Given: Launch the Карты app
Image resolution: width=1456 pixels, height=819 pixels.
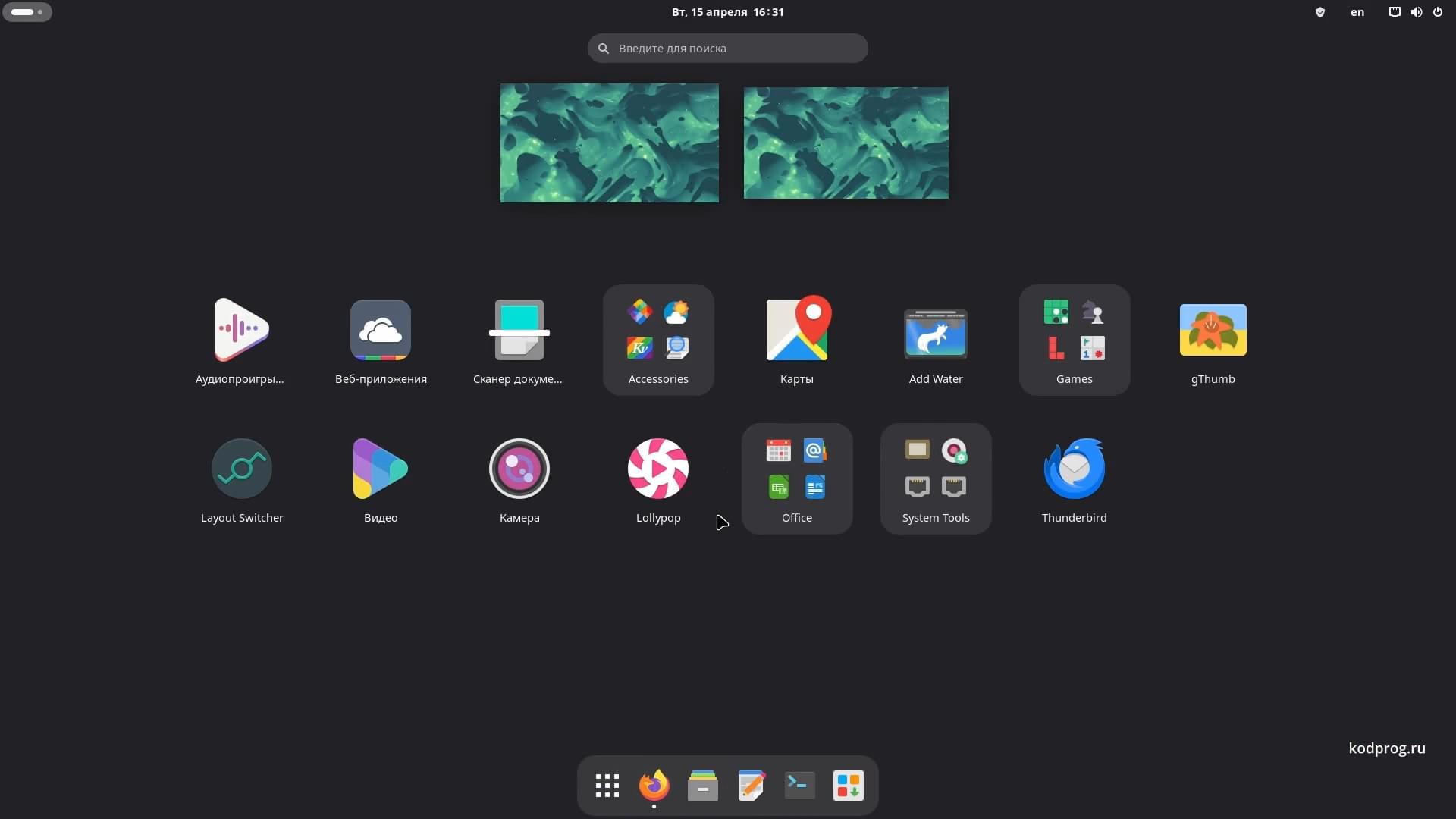Looking at the screenshot, I should tap(797, 331).
